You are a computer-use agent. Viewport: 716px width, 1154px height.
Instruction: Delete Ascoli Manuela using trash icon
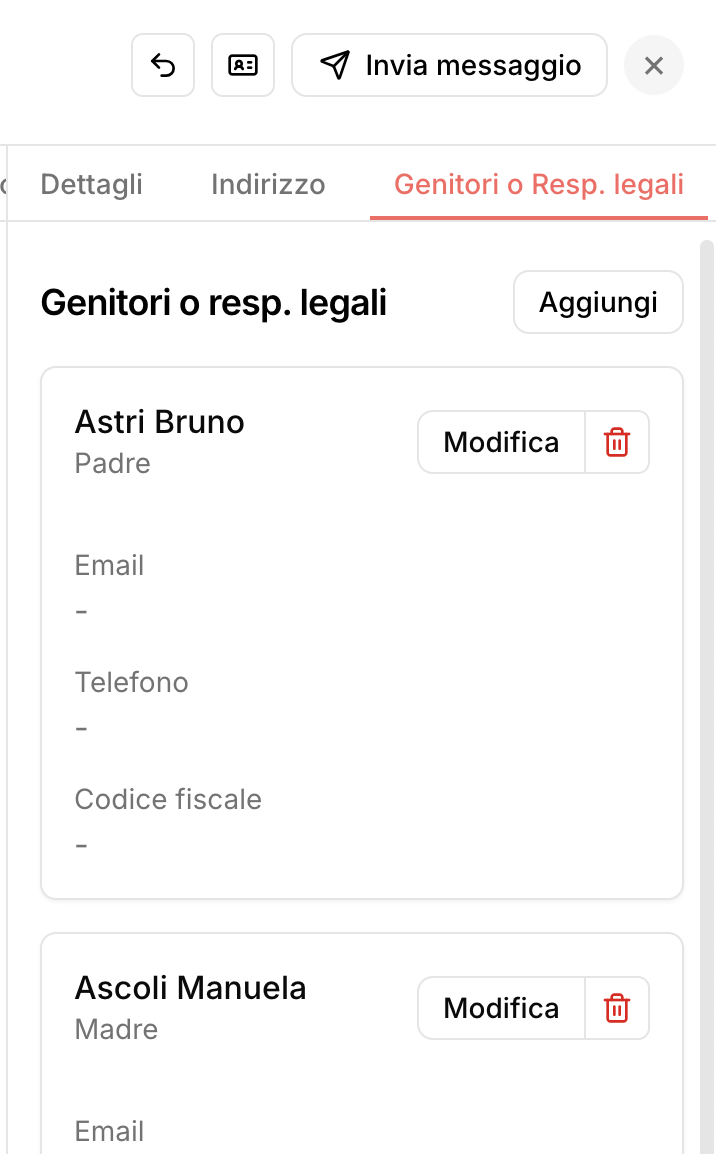617,1008
